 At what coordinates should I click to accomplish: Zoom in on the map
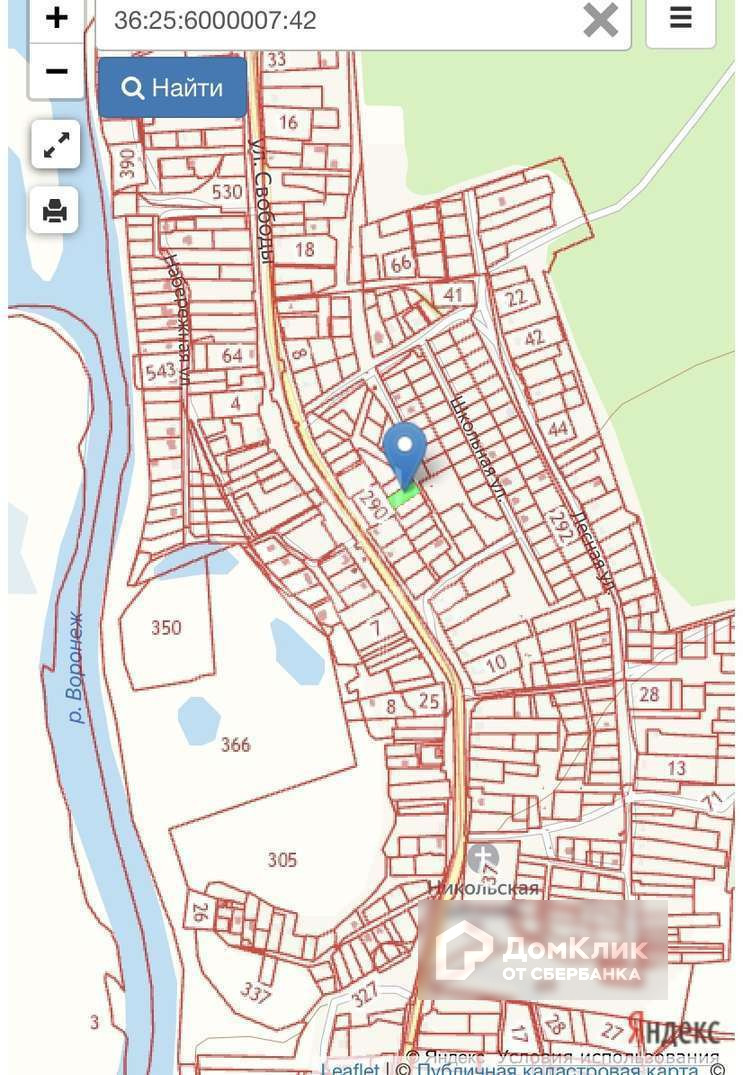coord(56,18)
